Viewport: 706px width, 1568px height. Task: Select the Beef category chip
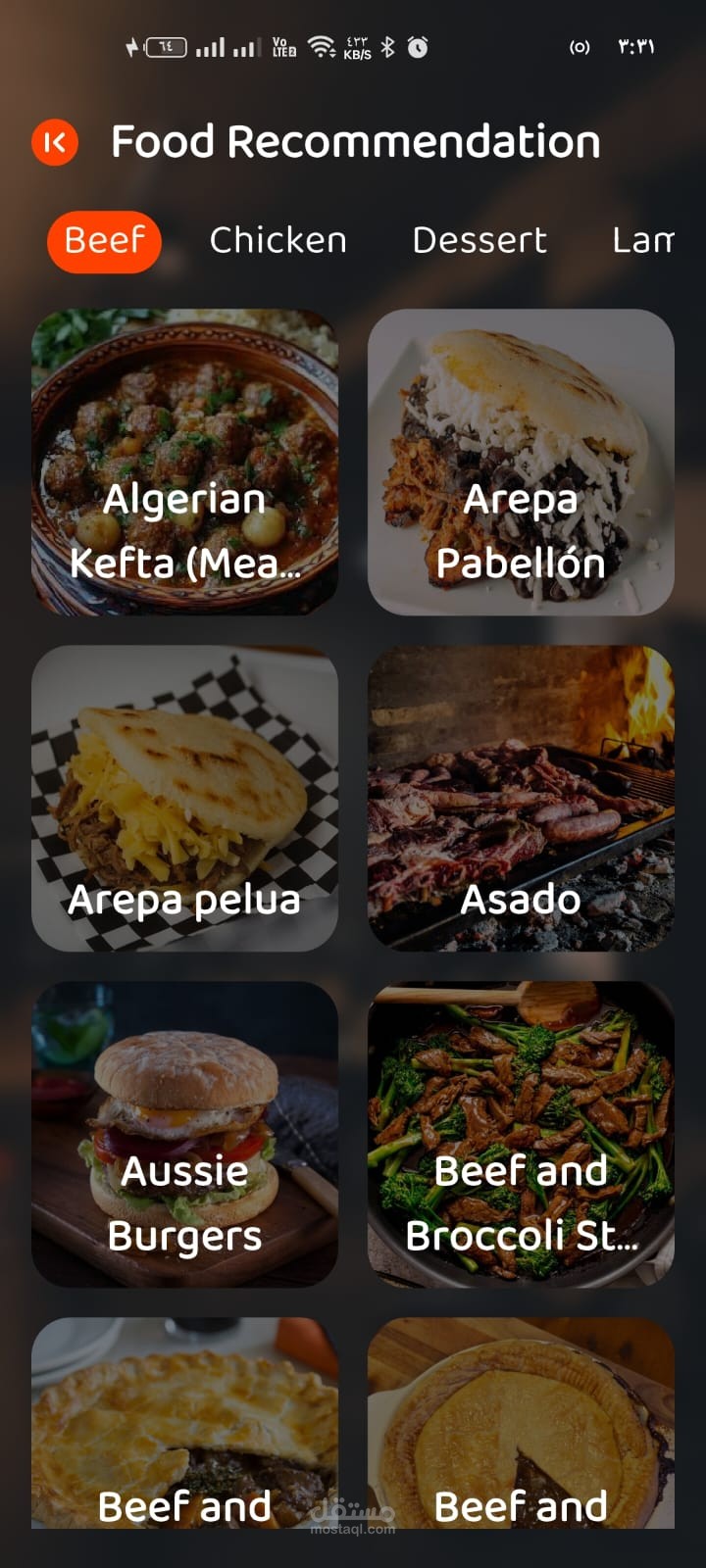coord(104,240)
